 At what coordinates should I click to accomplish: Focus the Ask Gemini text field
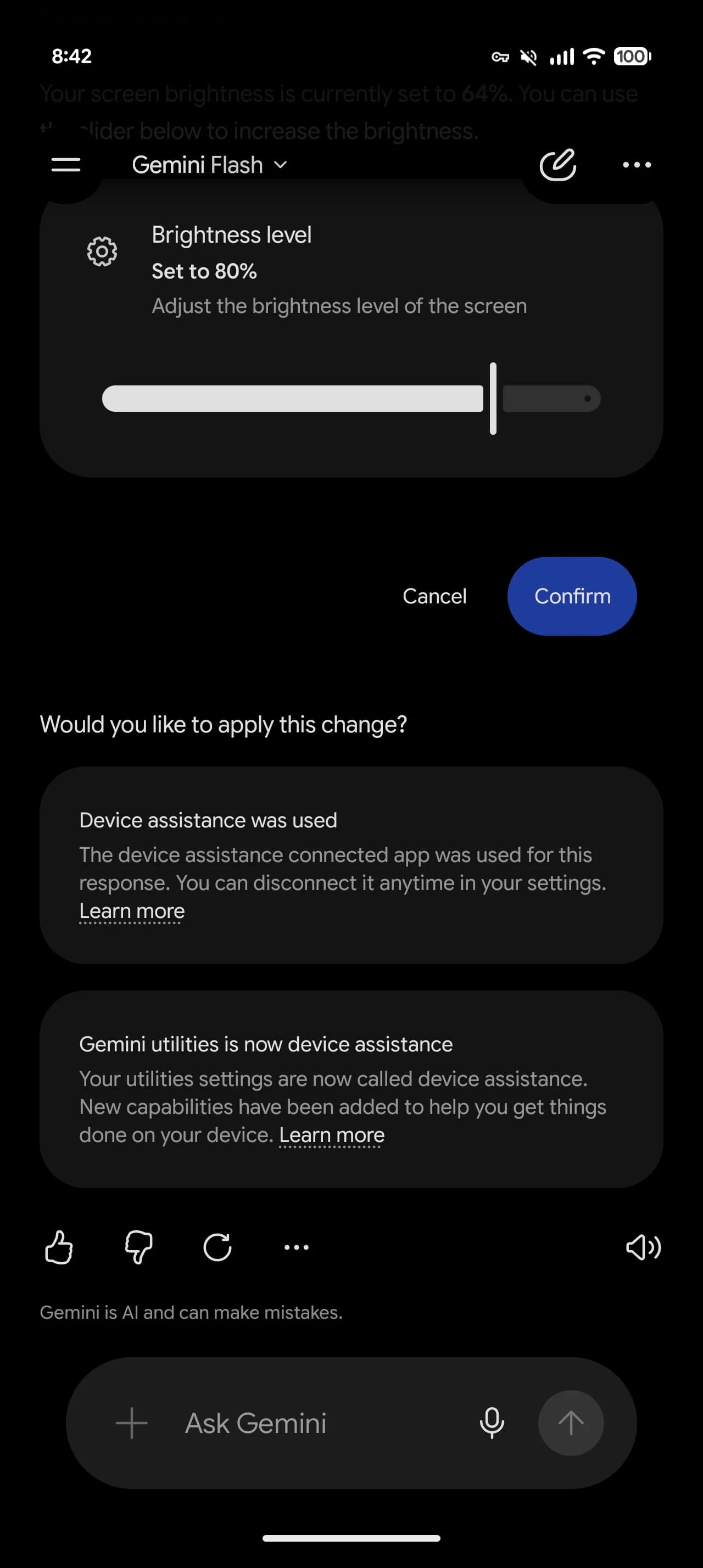coord(316,1423)
